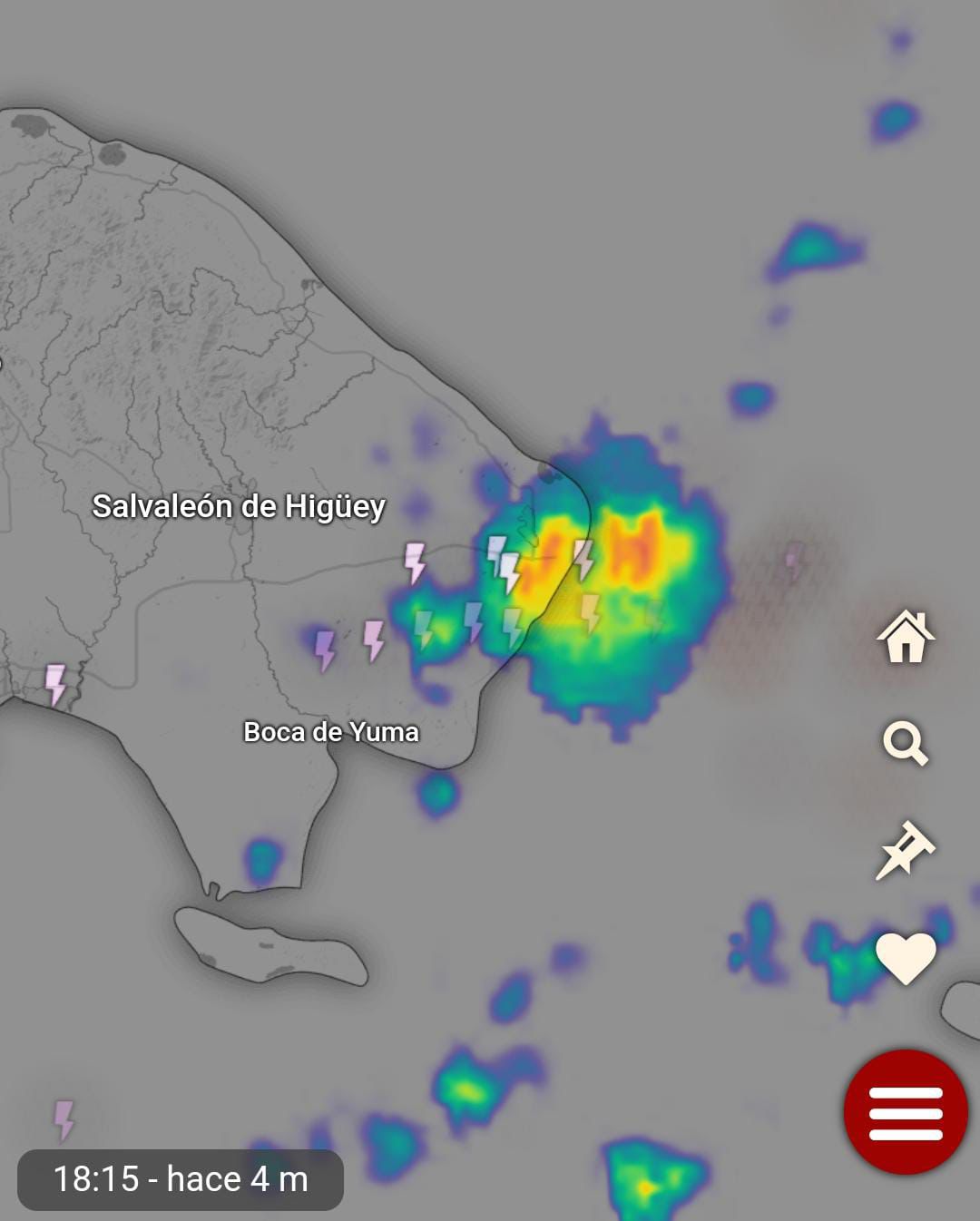The image size is (980, 1221).
Task: Open the red hamburger menu
Action: (906, 1112)
